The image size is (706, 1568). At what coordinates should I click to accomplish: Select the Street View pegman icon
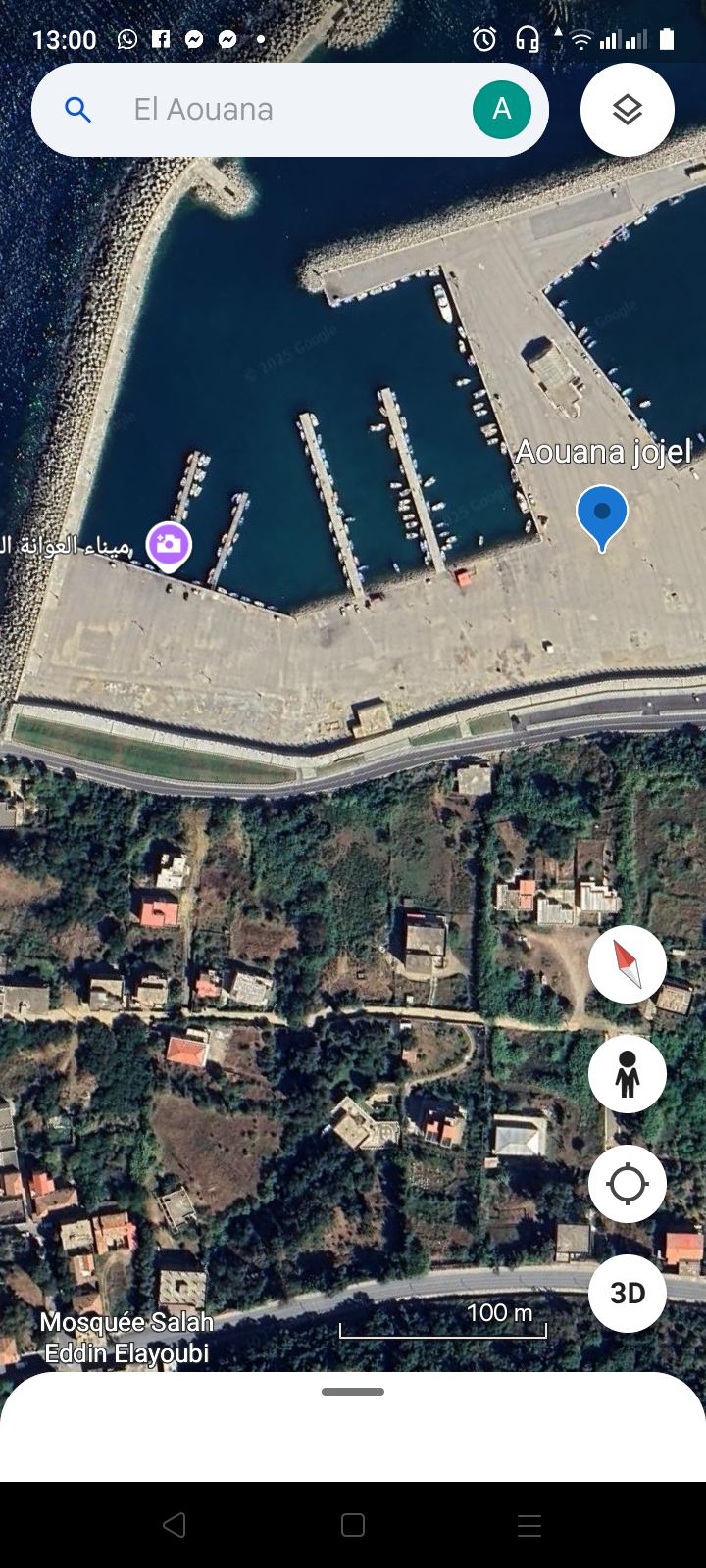pyautogui.click(x=627, y=1074)
